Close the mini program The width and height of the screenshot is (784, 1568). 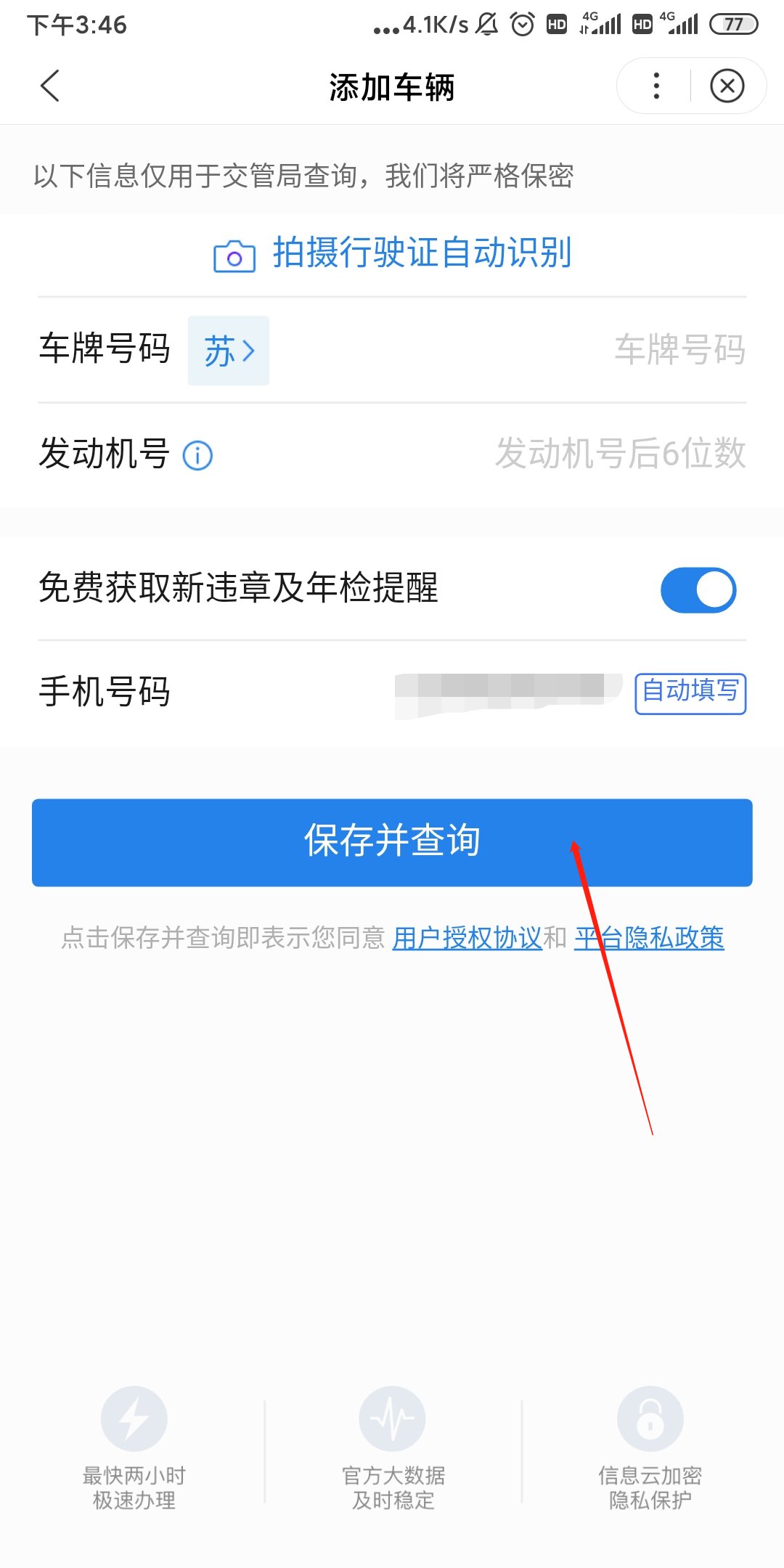click(x=727, y=86)
